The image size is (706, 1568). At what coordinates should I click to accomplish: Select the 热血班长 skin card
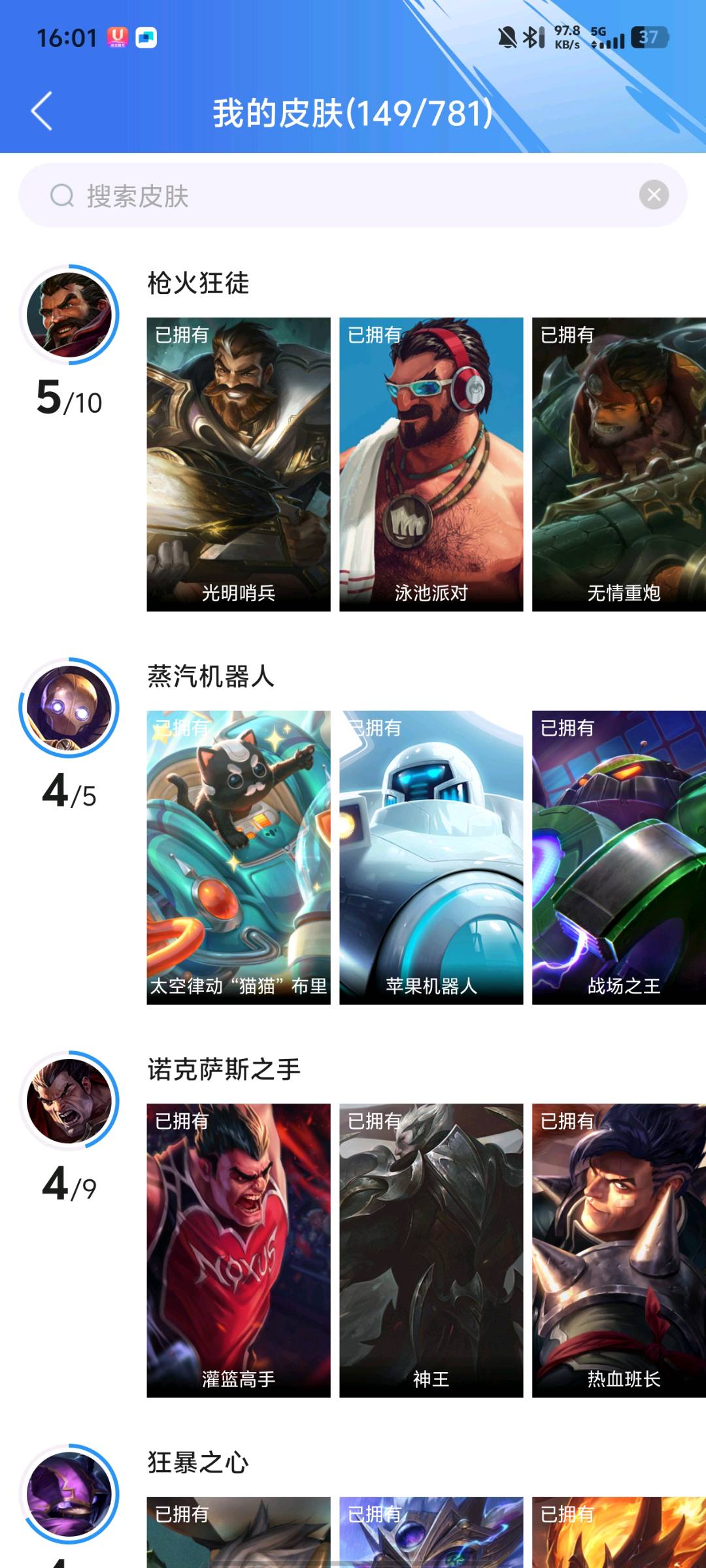pyautogui.click(x=618, y=1250)
